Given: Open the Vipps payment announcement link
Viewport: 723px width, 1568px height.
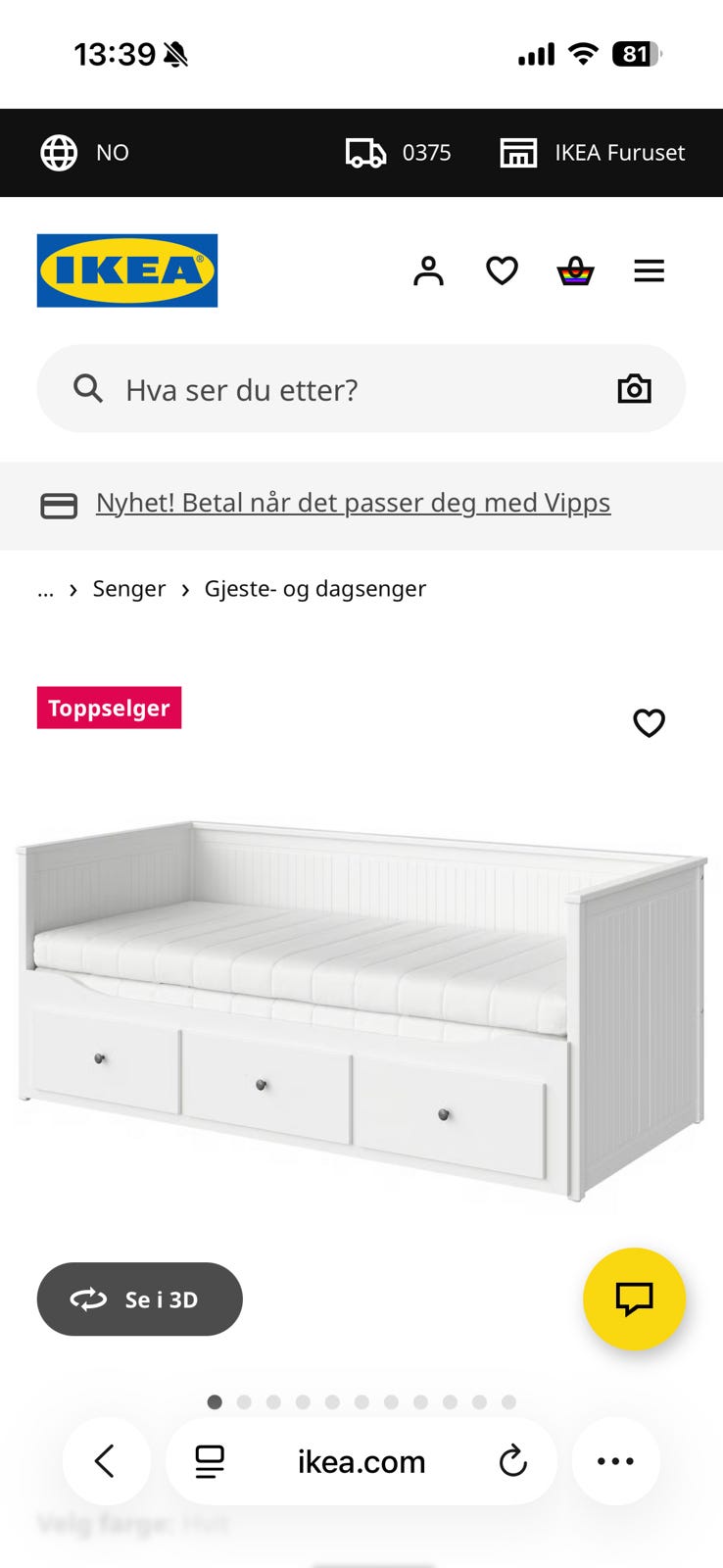Looking at the screenshot, I should coord(353,503).
